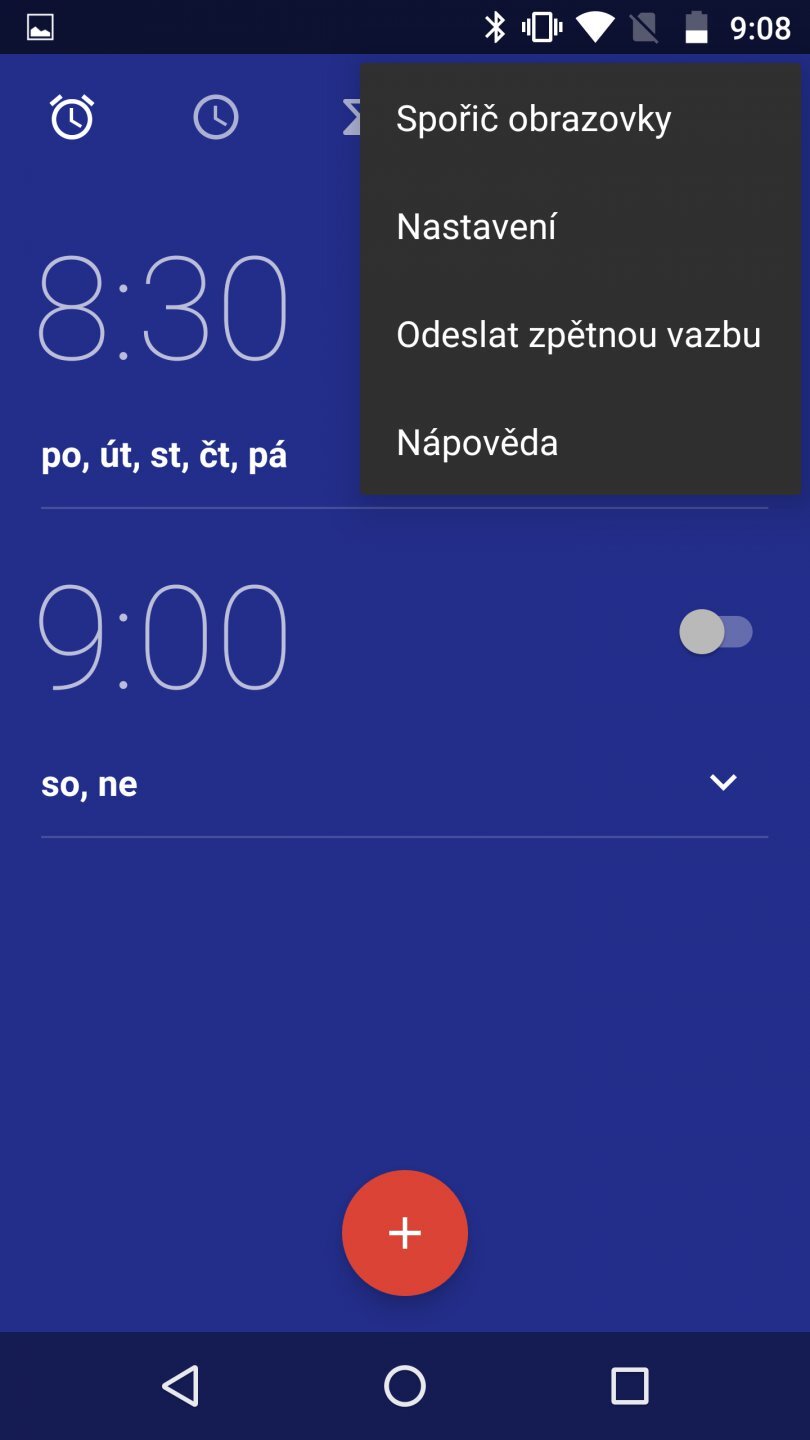Screen dimensions: 810x1440
Task: Tap 'po, út, st, čt, pá' repeat days label
Action: (165, 455)
